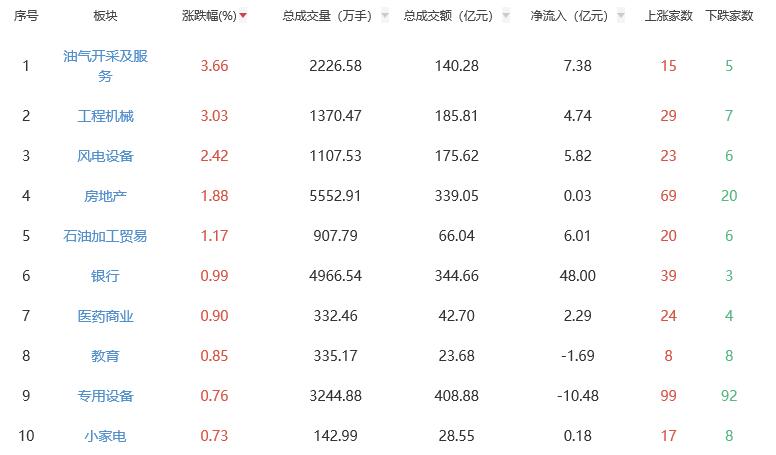
Task: Select the 石油加工贸易 sector
Action: point(105,236)
